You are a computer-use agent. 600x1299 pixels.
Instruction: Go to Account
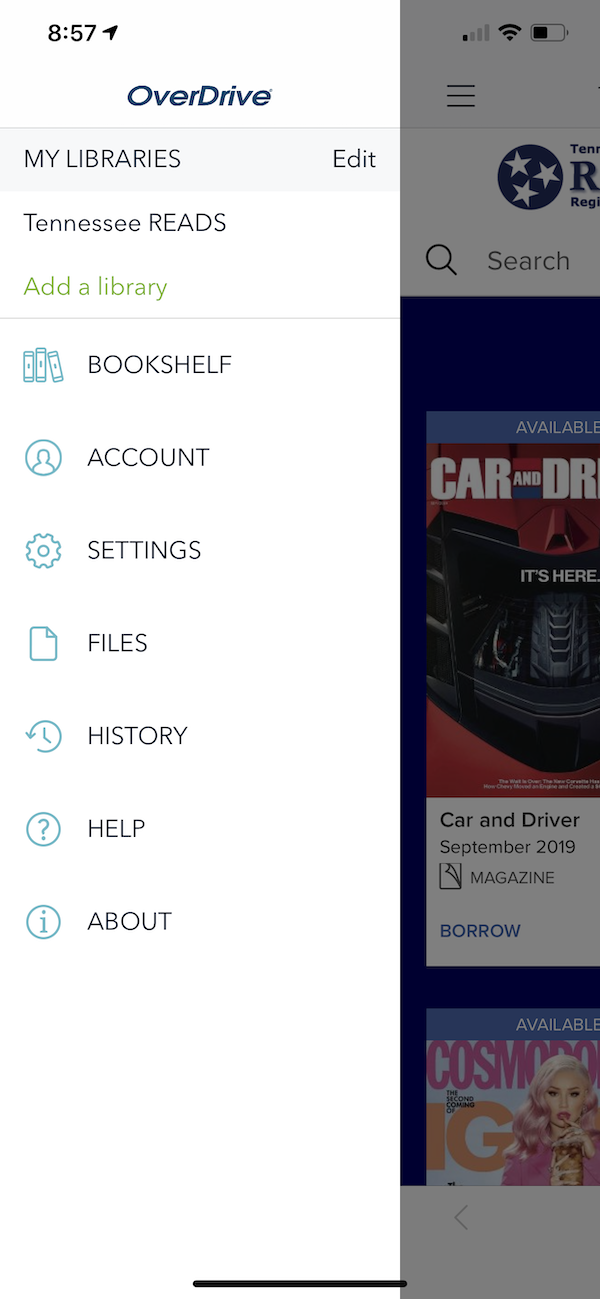(x=200, y=458)
